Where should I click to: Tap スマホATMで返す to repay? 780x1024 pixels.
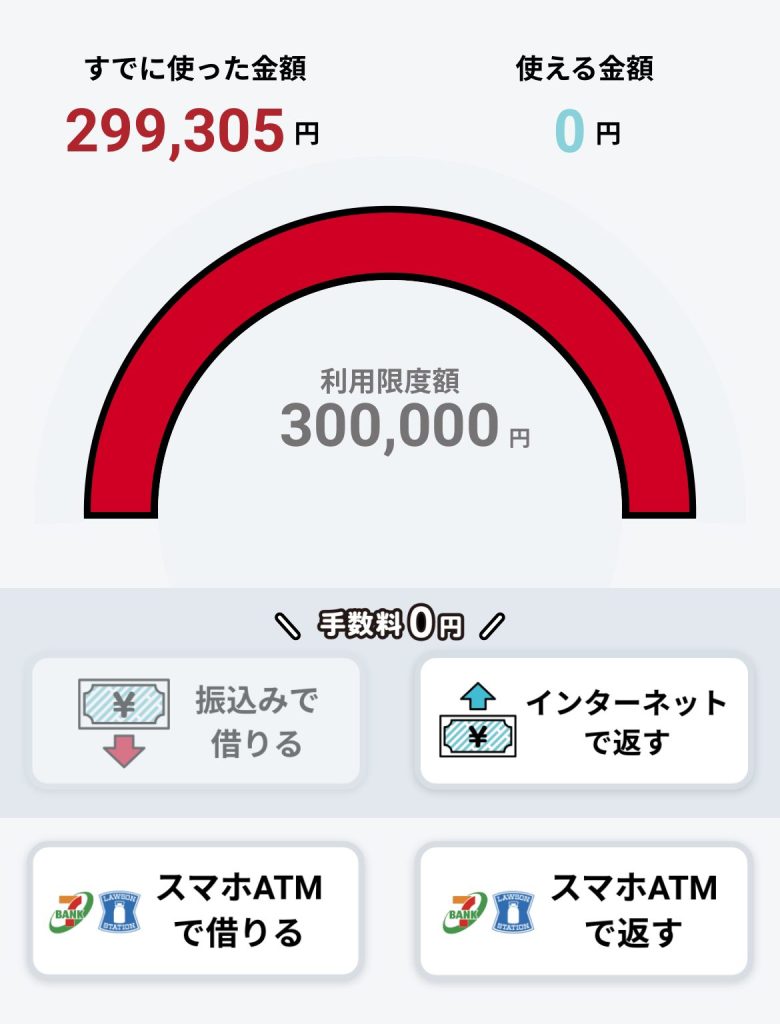[x=583, y=910]
